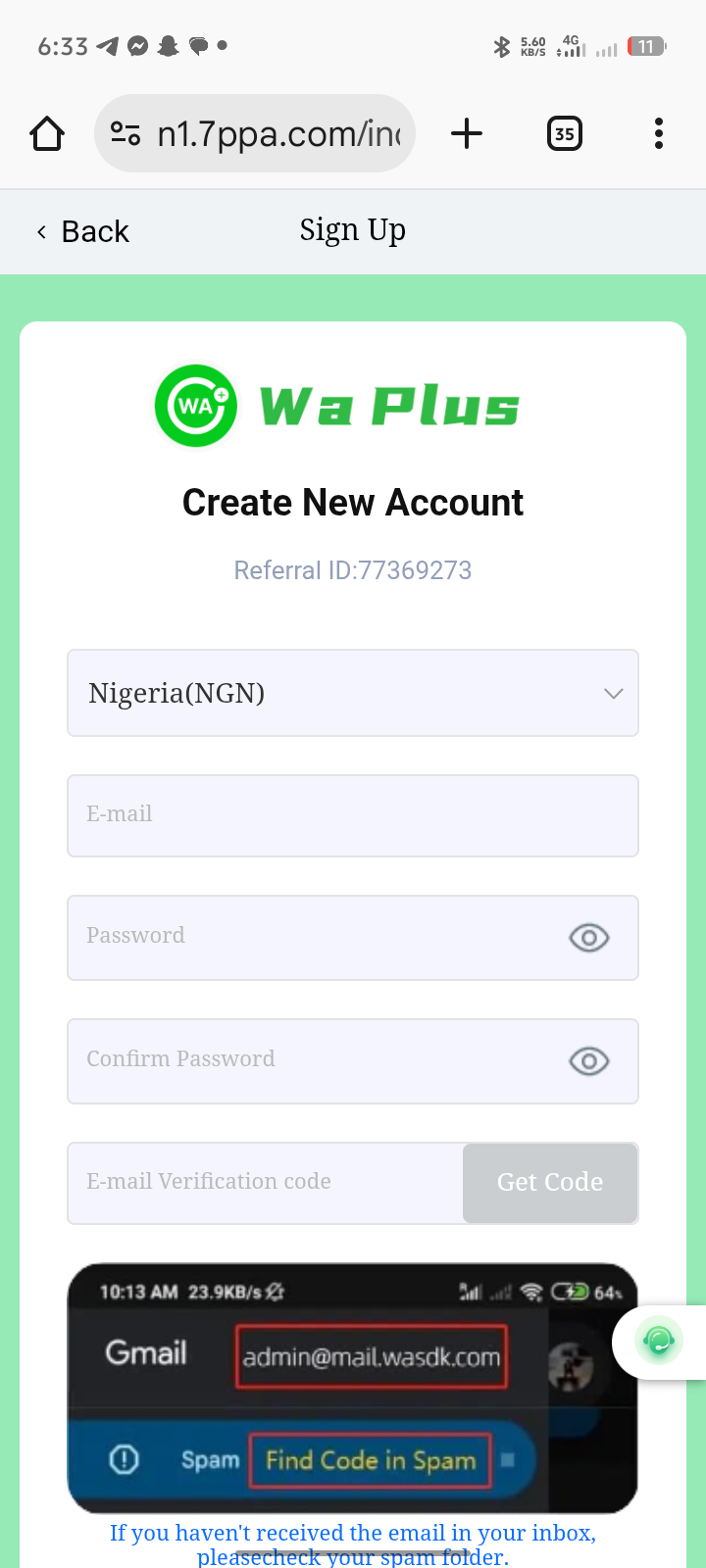Open the tab switcher showing 35 tabs

point(564,133)
